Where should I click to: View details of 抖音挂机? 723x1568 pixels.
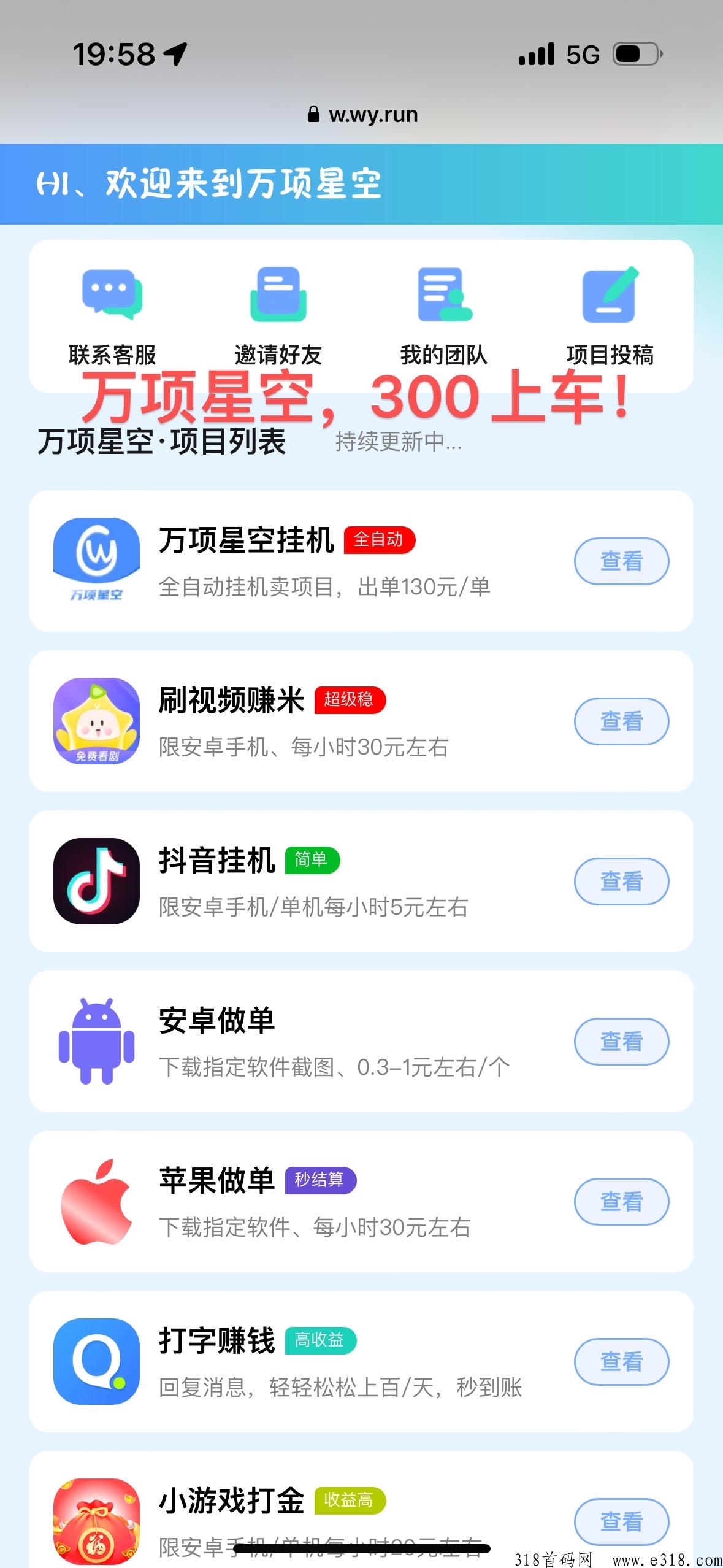(621, 882)
